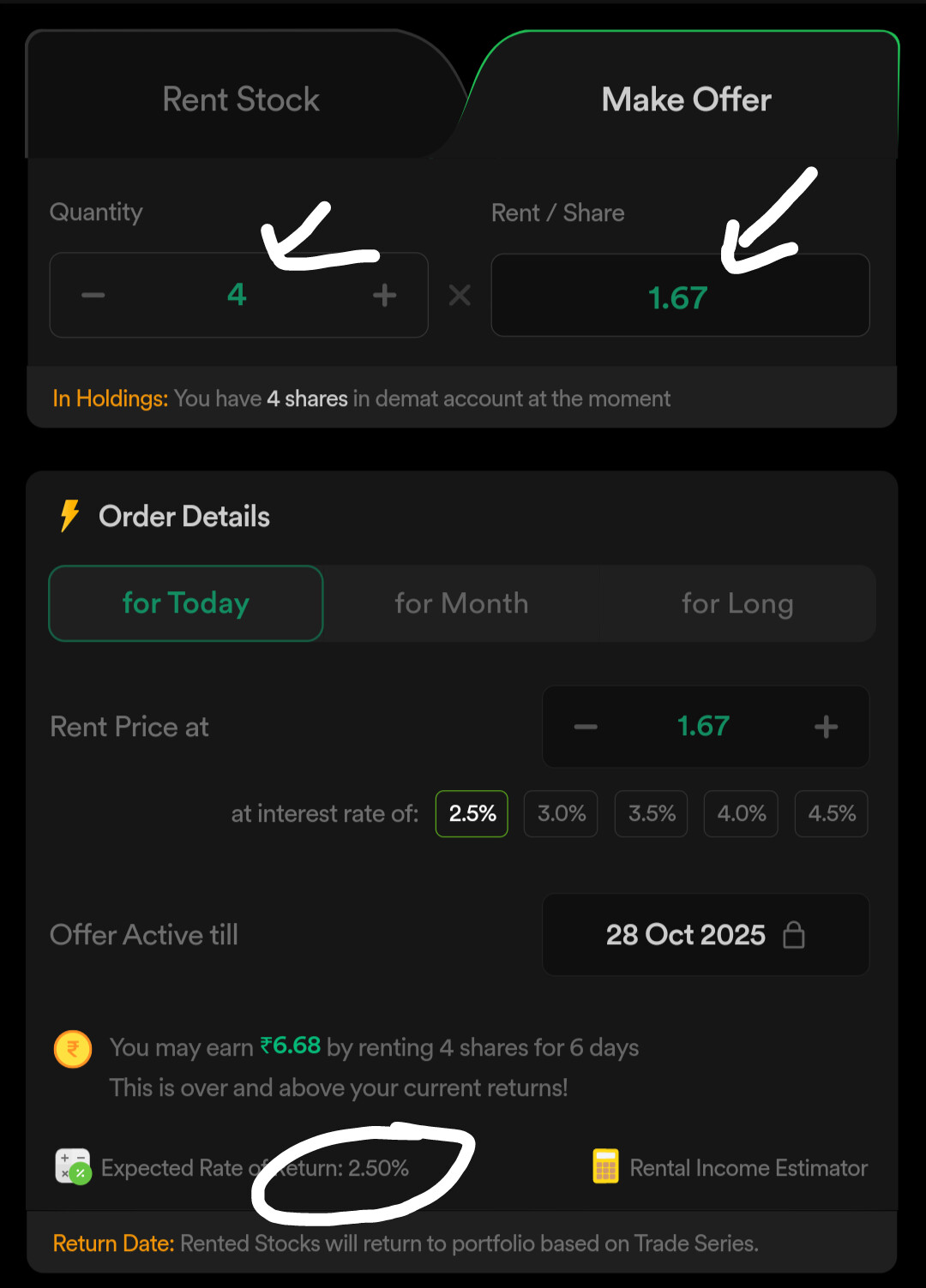
Task: Set interest rate to 3.5%
Action: click(651, 813)
